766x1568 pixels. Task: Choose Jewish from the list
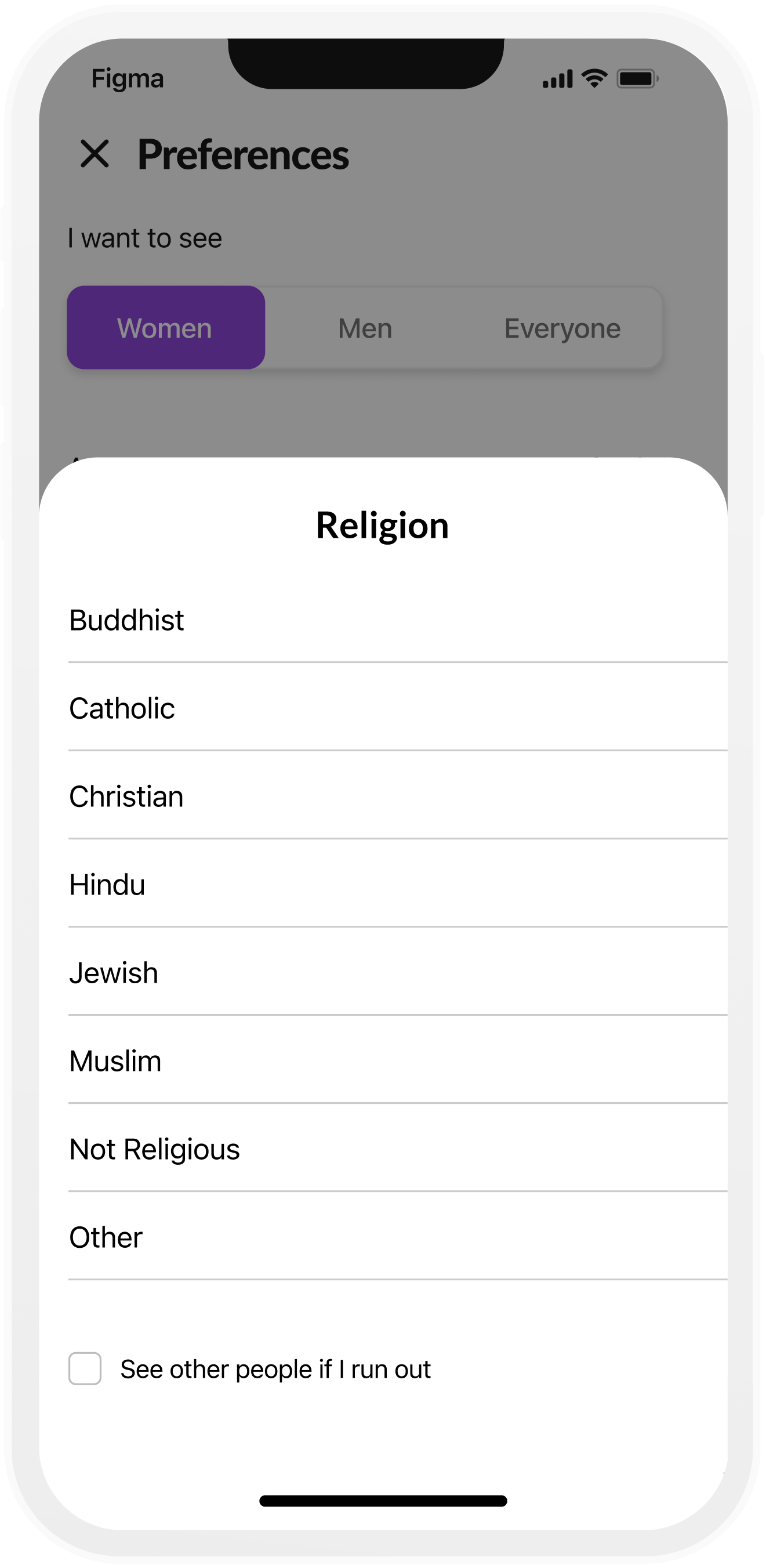[397, 972]
